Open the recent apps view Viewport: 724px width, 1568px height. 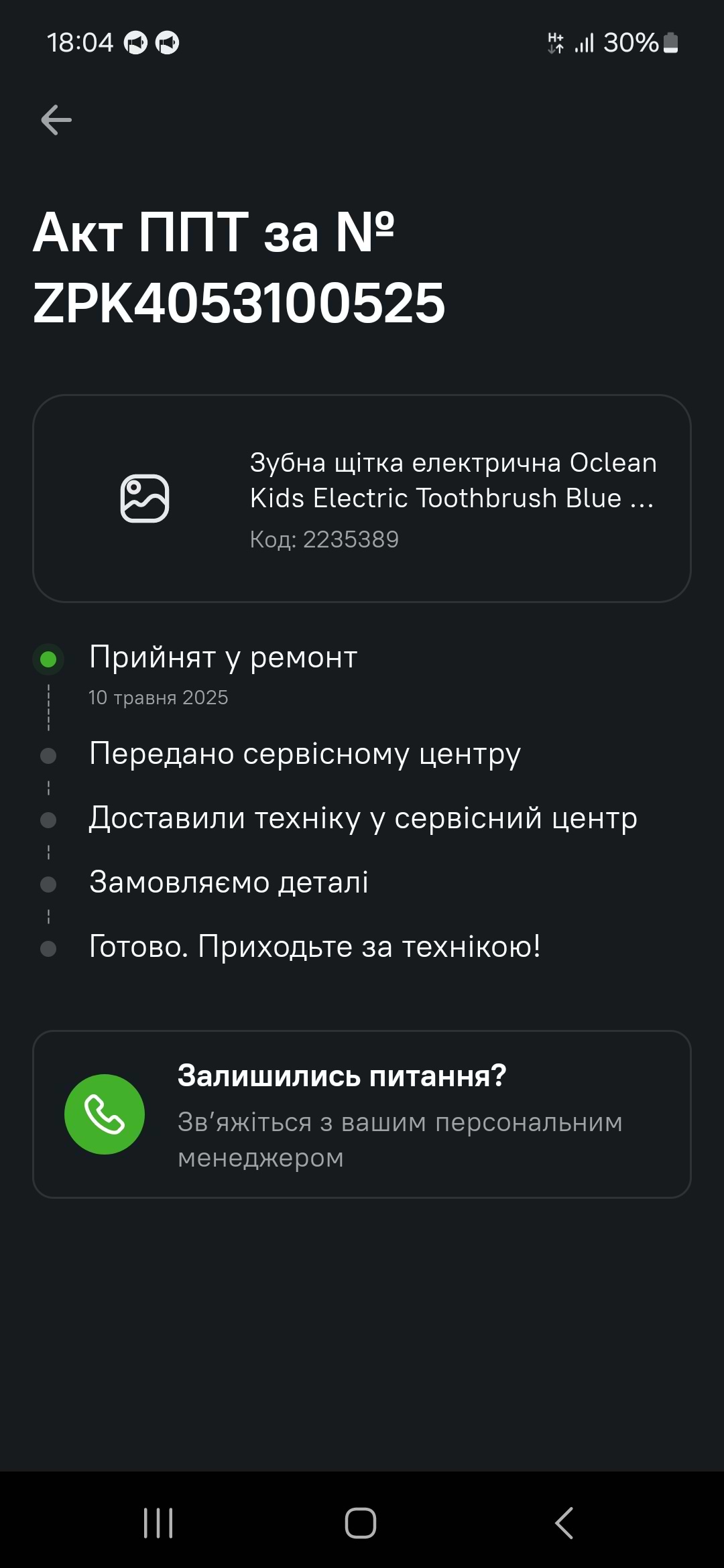158,1522
